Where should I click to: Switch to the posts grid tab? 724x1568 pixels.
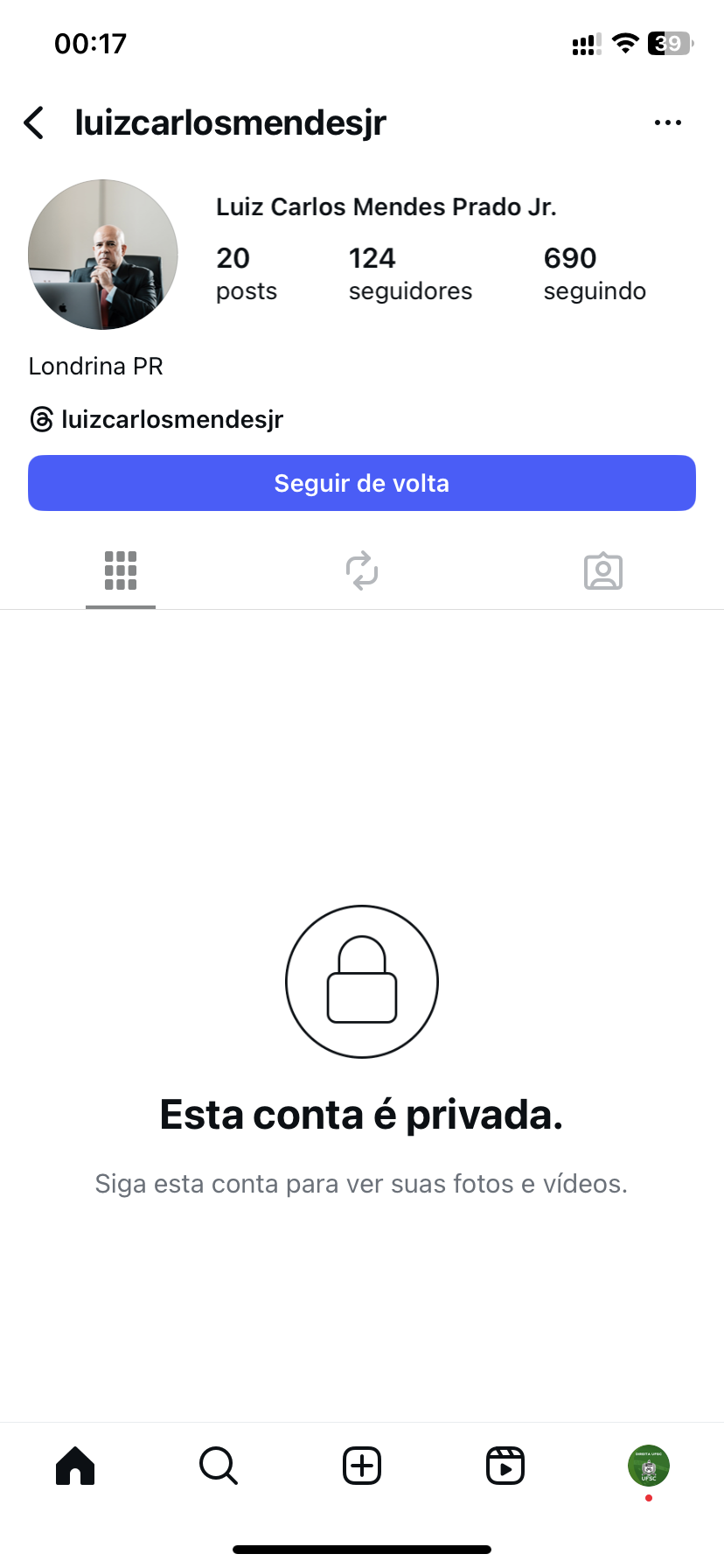pyautogui.click(x=121, y=571)
